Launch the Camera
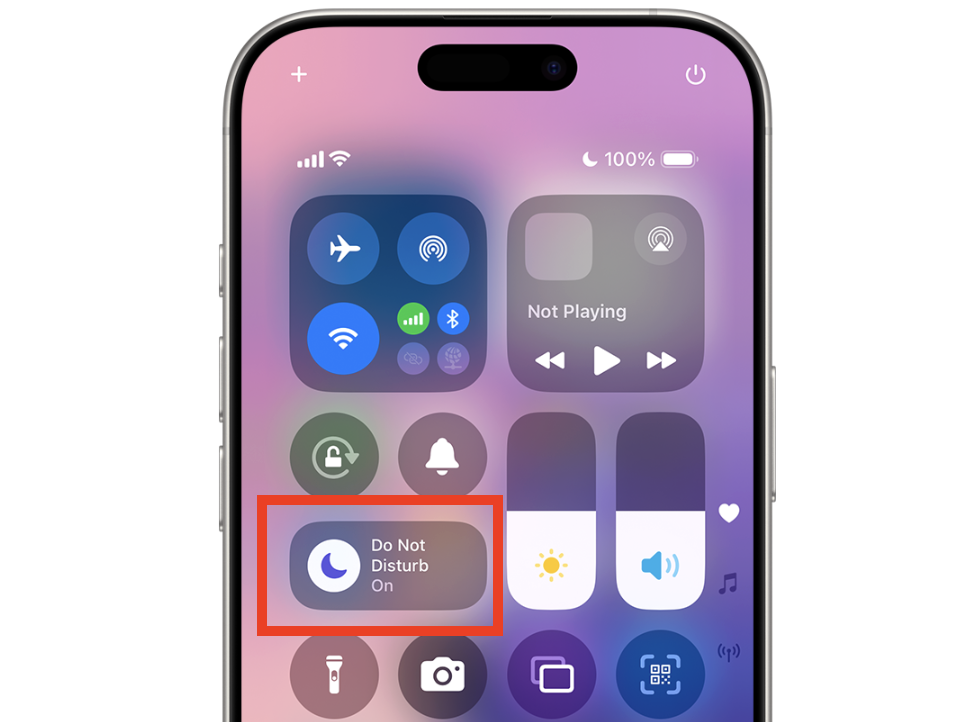966x722 pixels. click(x=442, y=675)
